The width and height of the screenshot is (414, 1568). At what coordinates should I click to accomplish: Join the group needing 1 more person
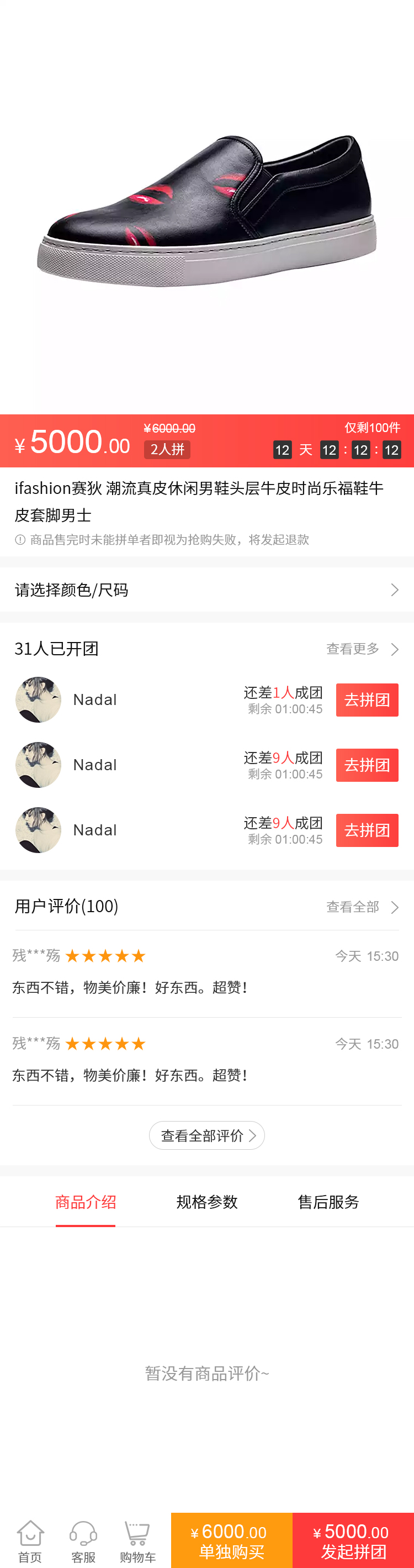367,699
